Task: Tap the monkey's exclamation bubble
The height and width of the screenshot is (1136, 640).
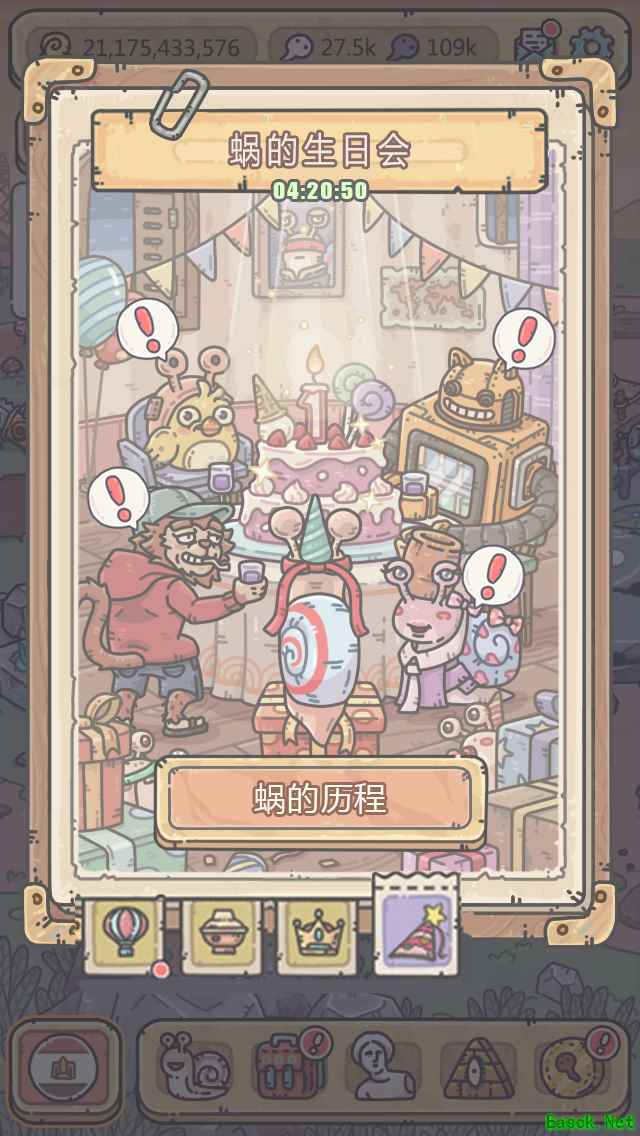Action: pyautogui.click(x=119, y=498)
